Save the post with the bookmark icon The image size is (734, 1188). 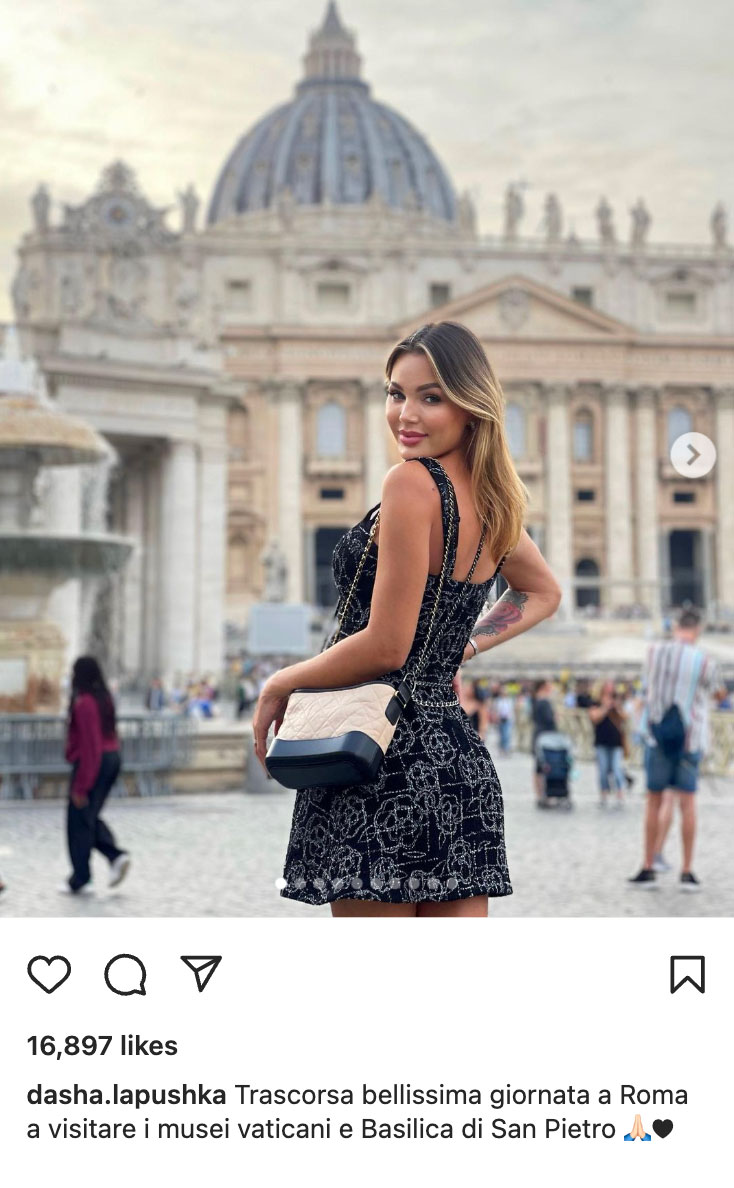(x=687, y=974)
